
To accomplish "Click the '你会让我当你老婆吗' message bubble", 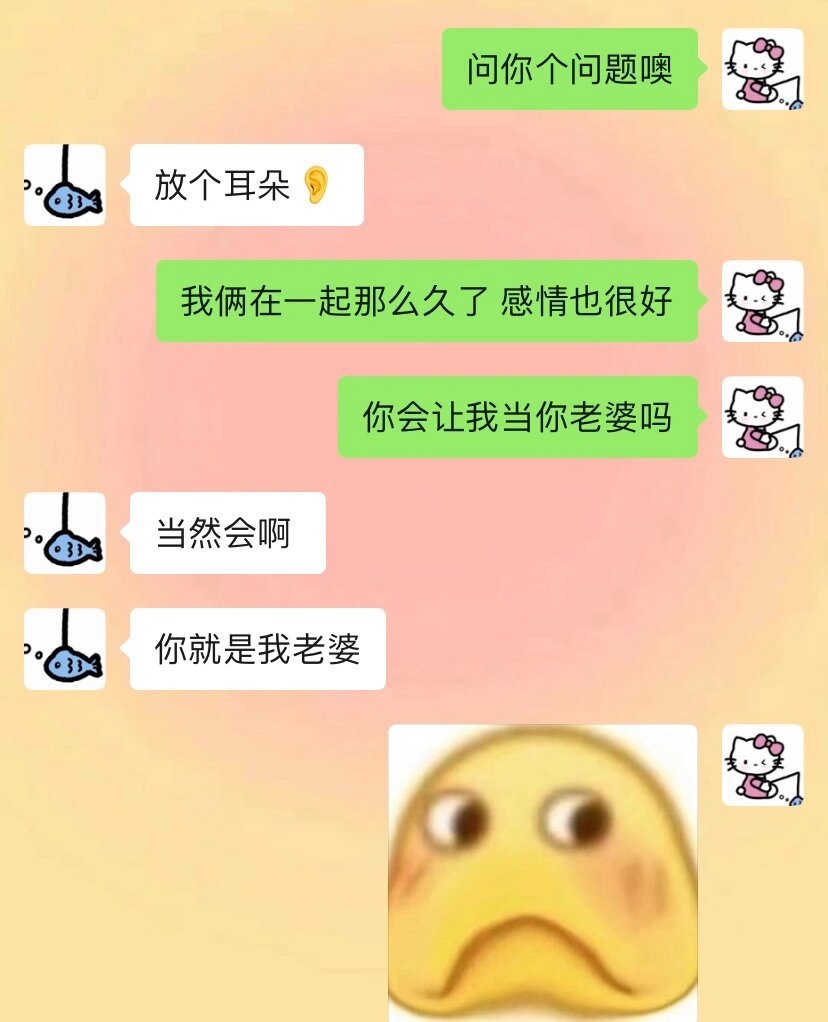I will pos(520,416).
